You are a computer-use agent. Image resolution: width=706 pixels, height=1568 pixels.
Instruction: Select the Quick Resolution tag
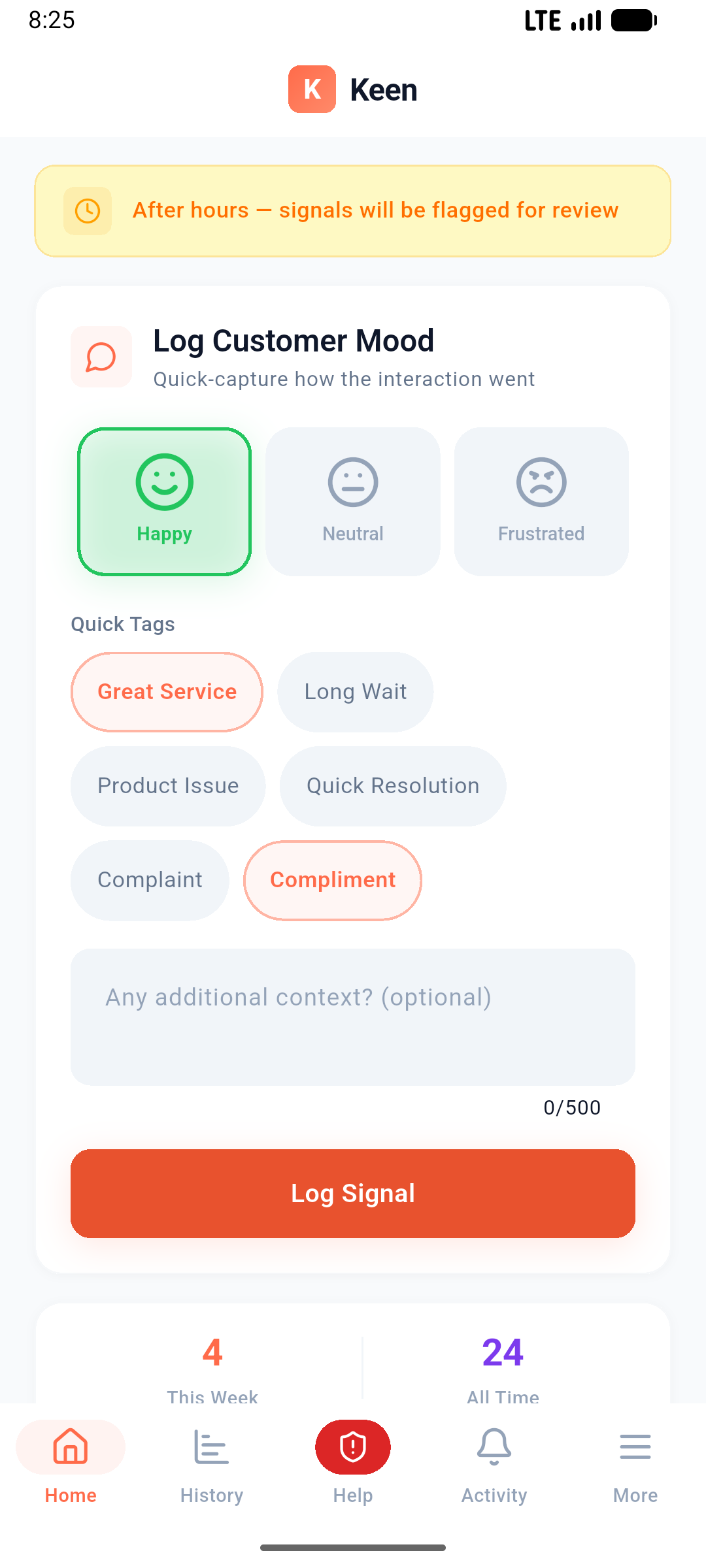click(392, 785)
